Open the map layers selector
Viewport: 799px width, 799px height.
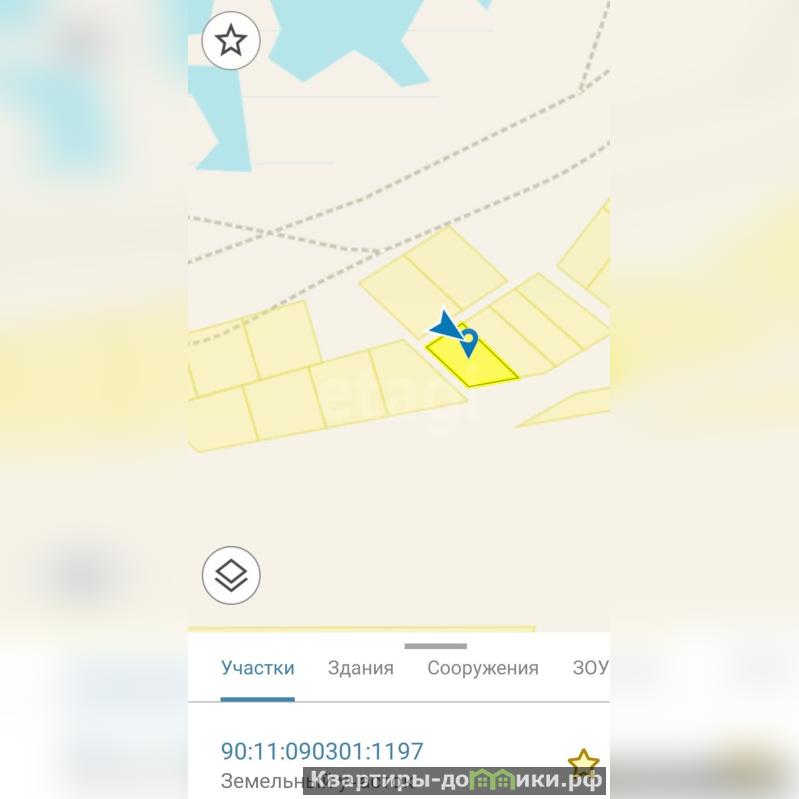tap(231, 576)
